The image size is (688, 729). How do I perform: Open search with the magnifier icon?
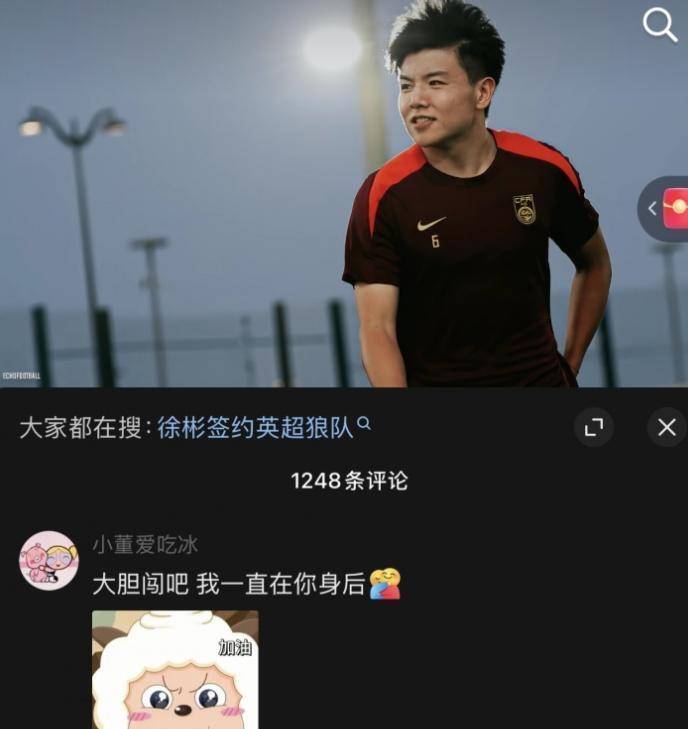pos(660,24)
